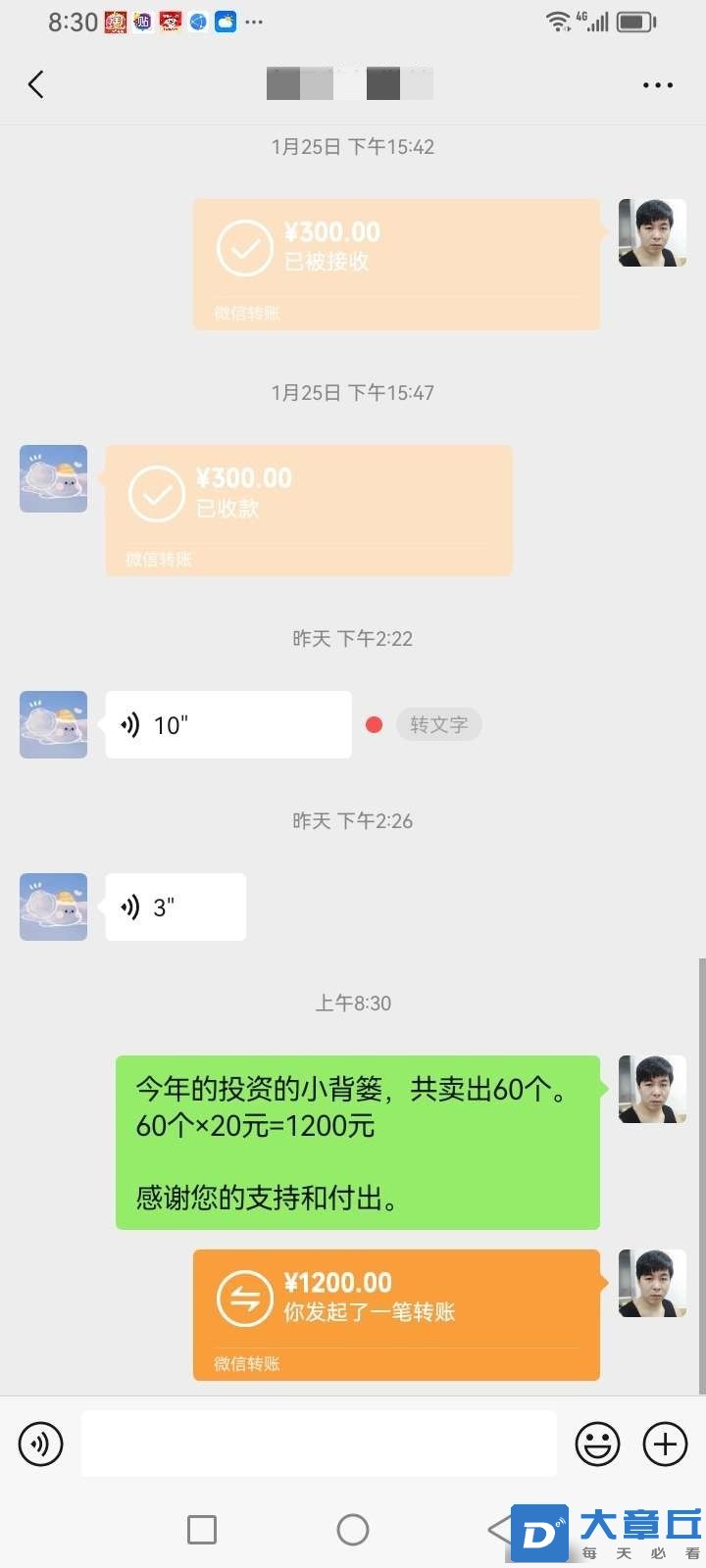Open the ¥1200.00 transfer you initiated
Viewport: 706px width, 1568px height.
click(396, 1314)
